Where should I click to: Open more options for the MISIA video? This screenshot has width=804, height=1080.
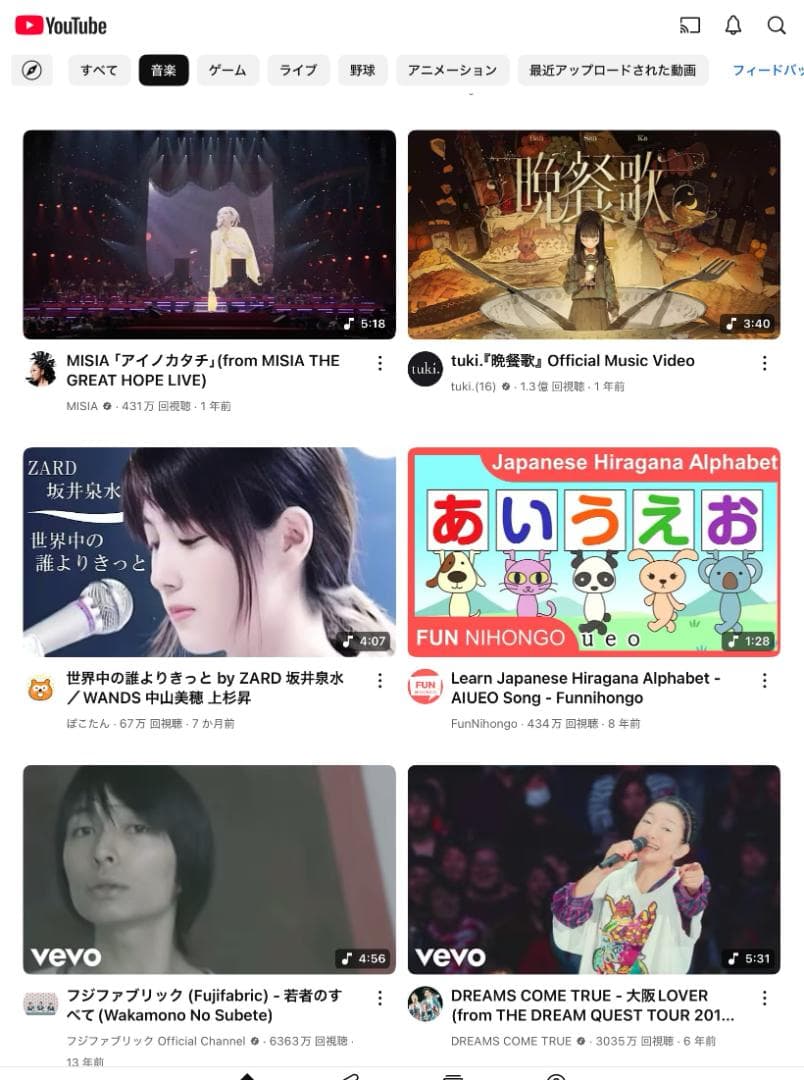tap(380, 363)
